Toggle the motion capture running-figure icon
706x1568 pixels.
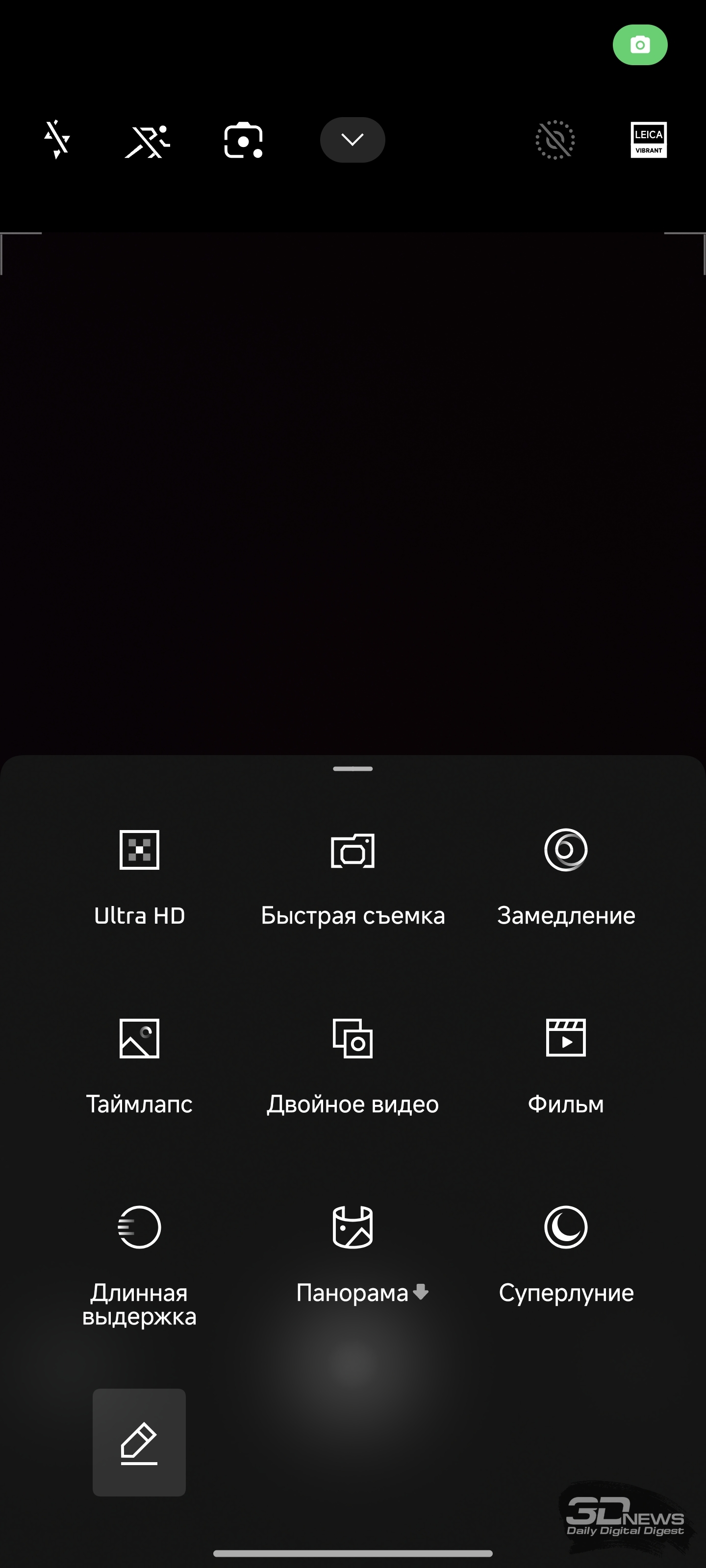(x=148, y=141)
